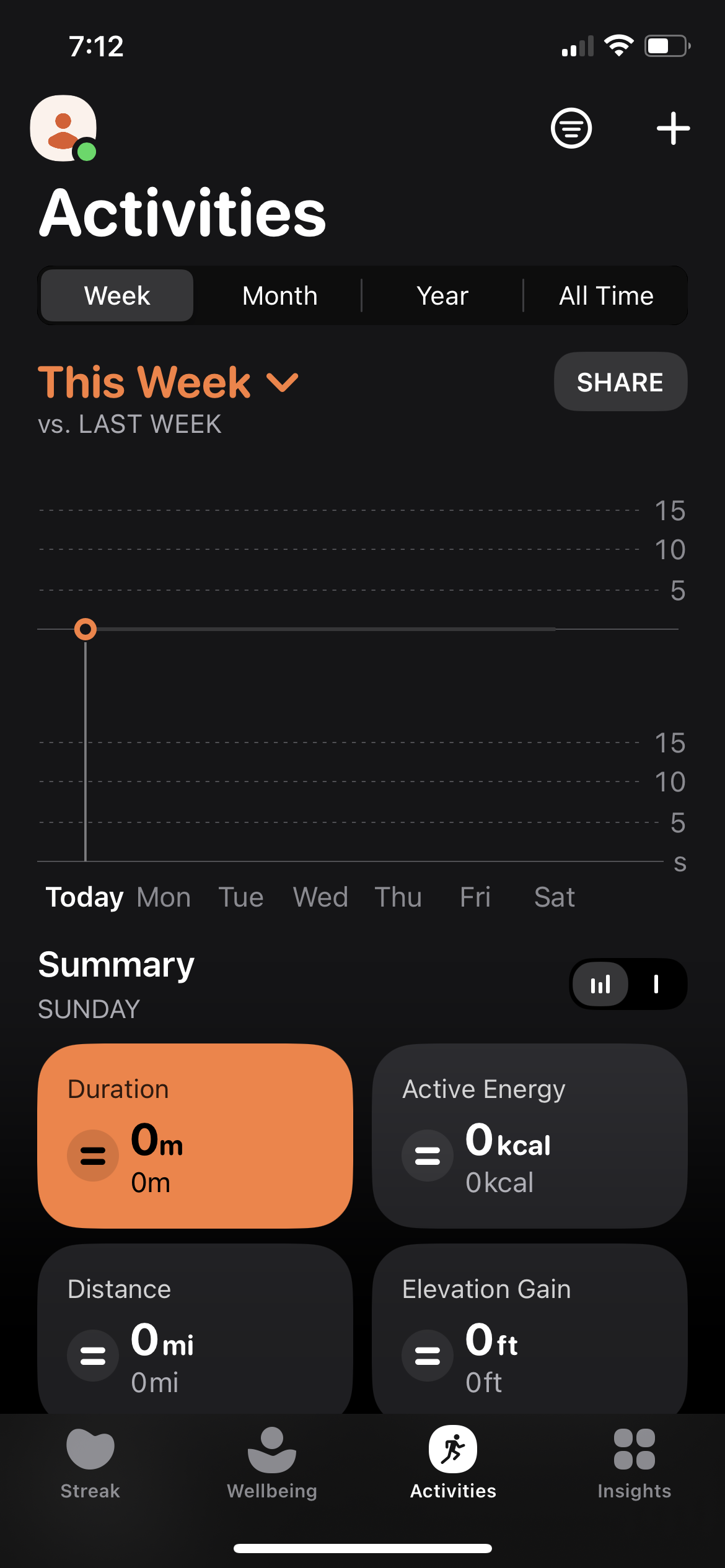Tap the equals icon on the Duration card
This screenshot has height=1568, width=725.
tap(92, 1156)
